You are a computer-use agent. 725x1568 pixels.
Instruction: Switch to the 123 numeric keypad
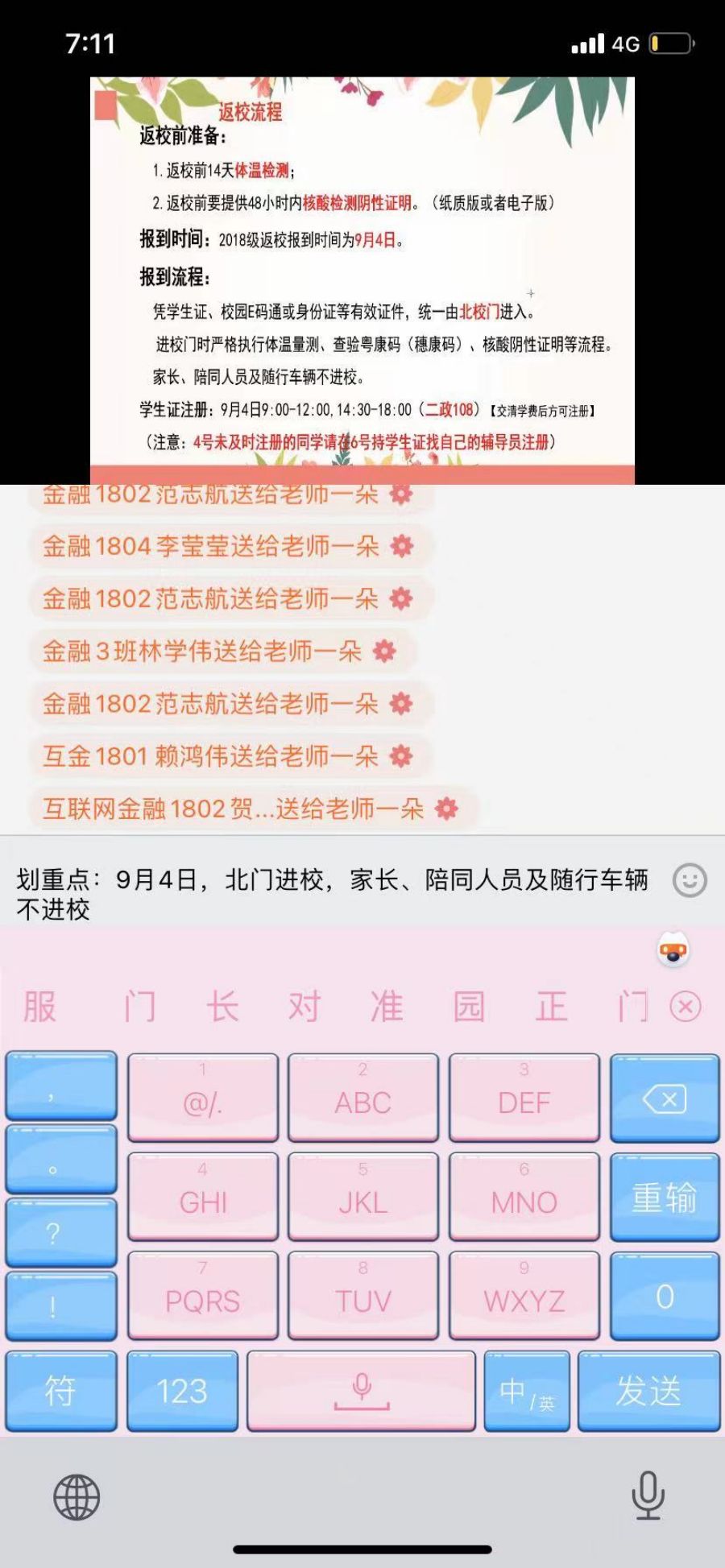pos(180,1392)
